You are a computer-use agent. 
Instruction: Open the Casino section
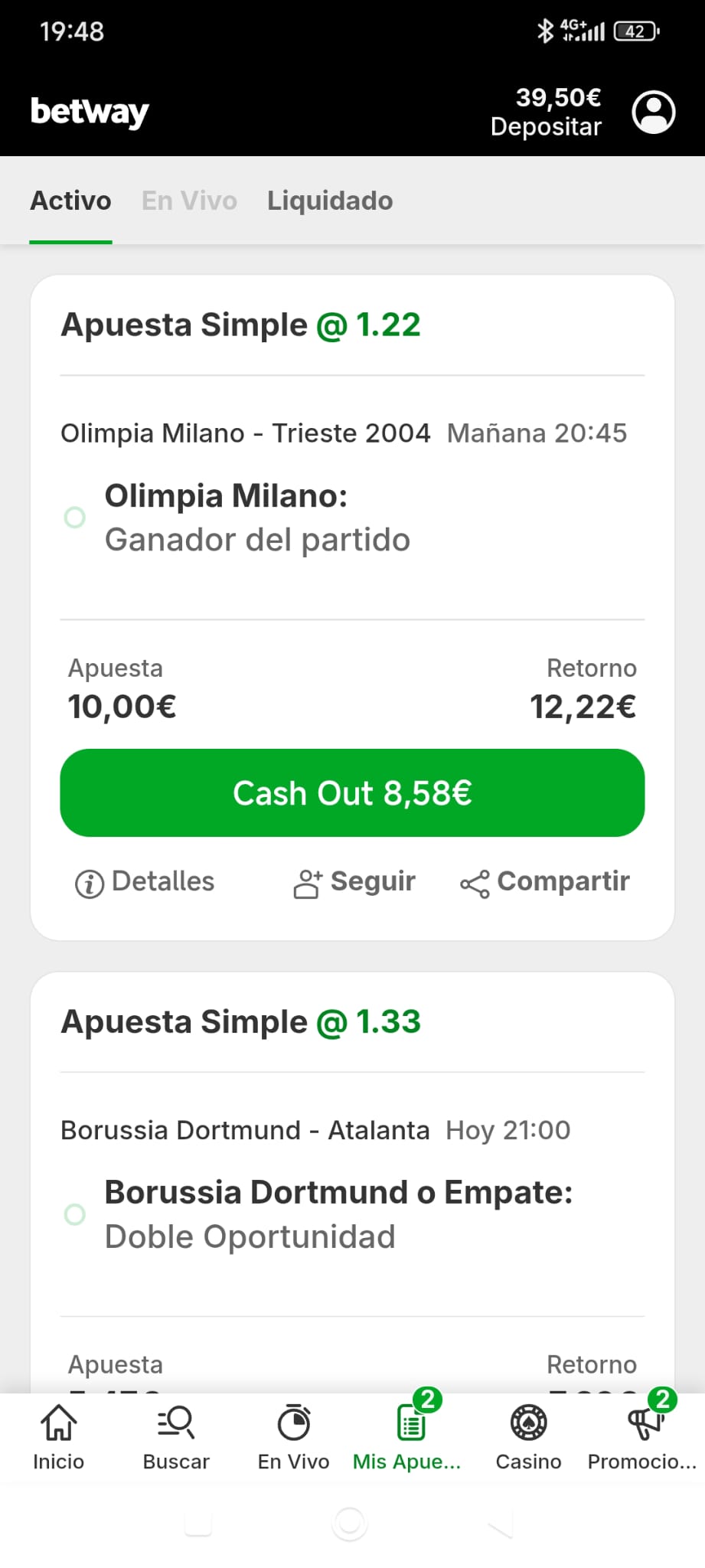[528, 1437]
